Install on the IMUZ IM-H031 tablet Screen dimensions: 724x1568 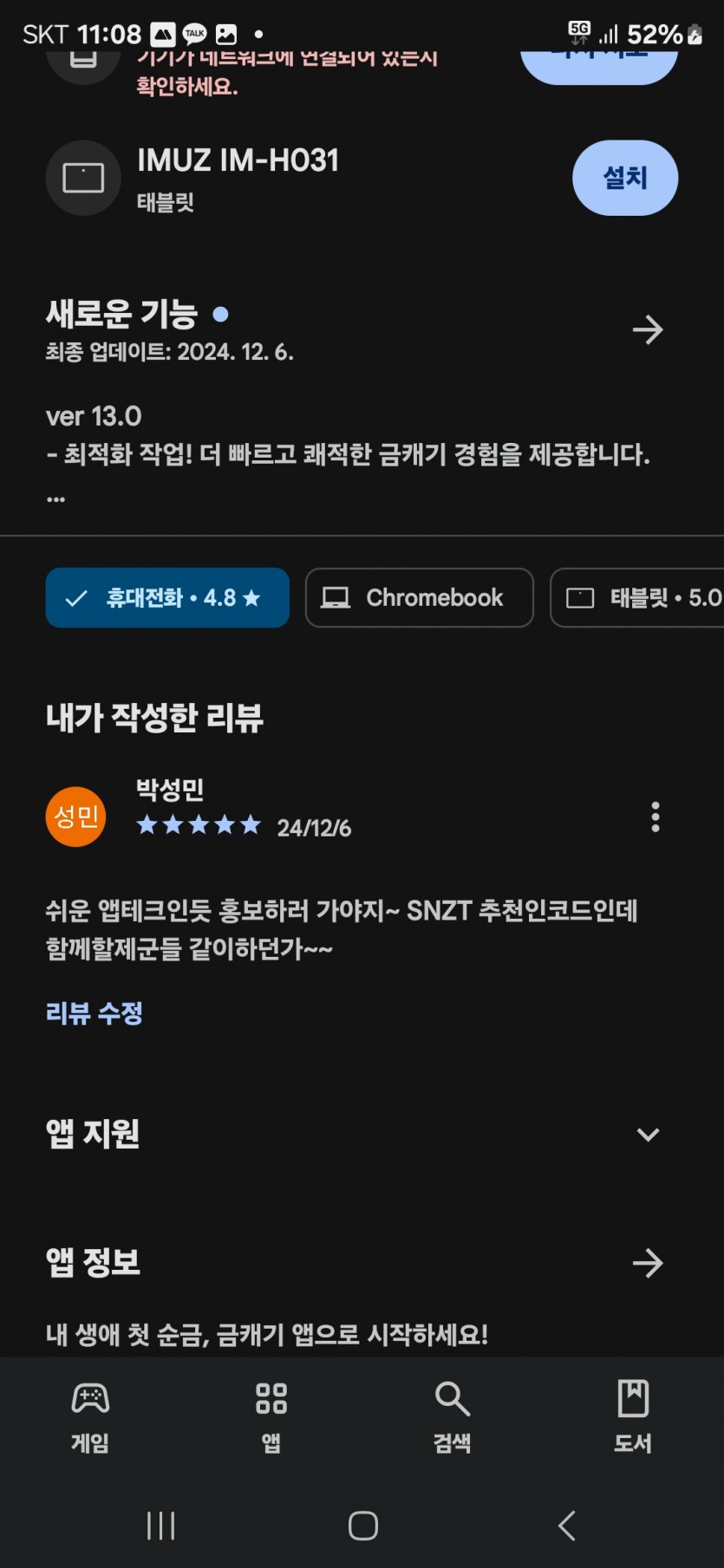[624, 178]
